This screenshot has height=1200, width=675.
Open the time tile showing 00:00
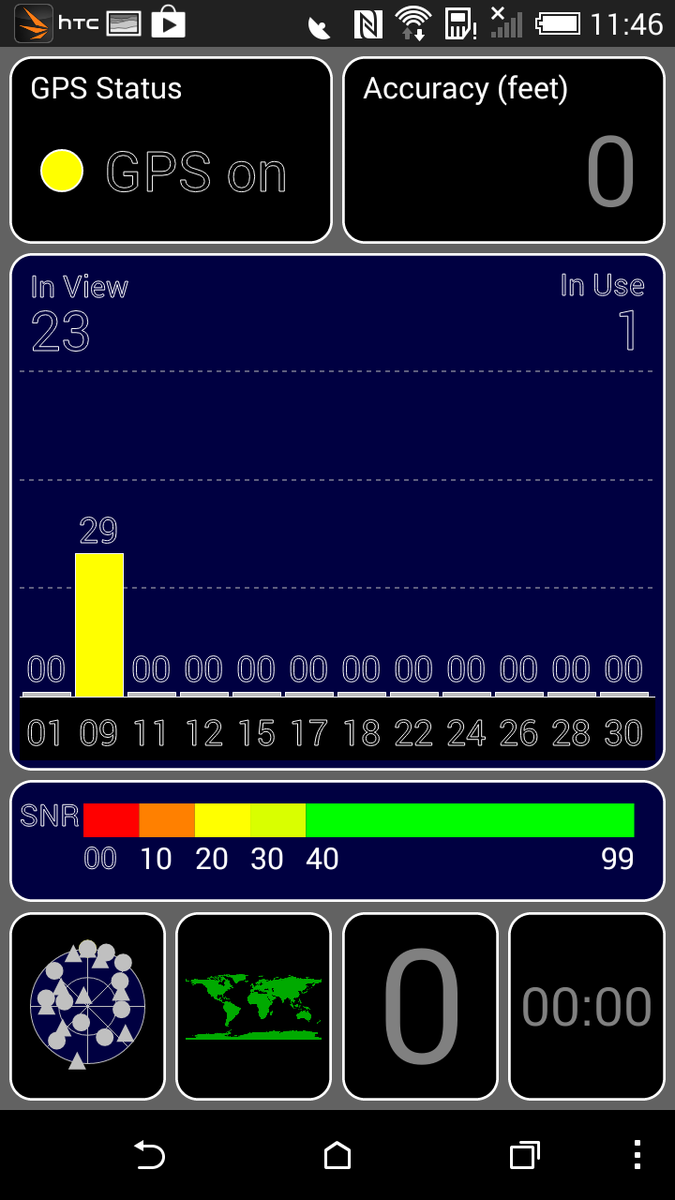coord(586,1005)
